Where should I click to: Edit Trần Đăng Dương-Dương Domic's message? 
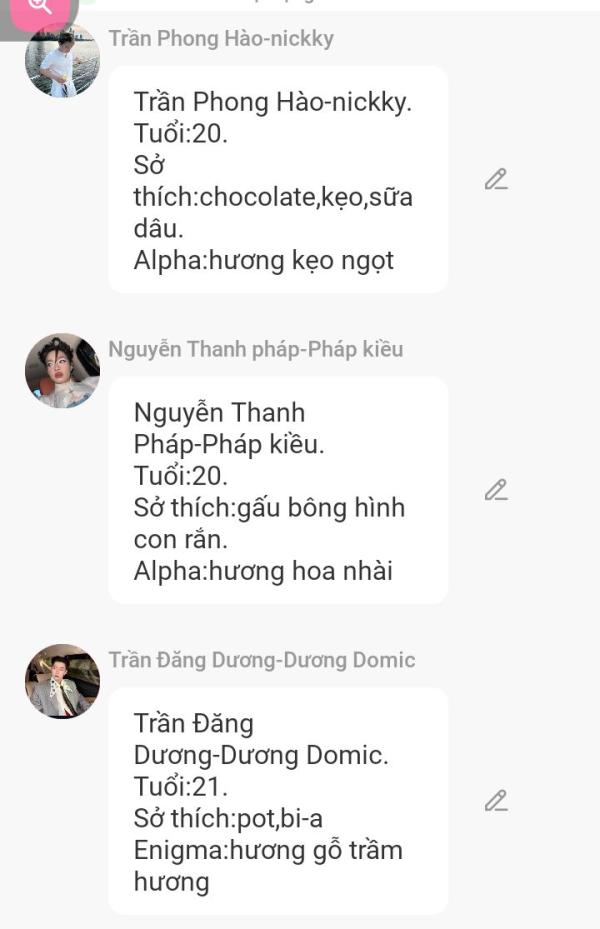(x=496, y=801)
